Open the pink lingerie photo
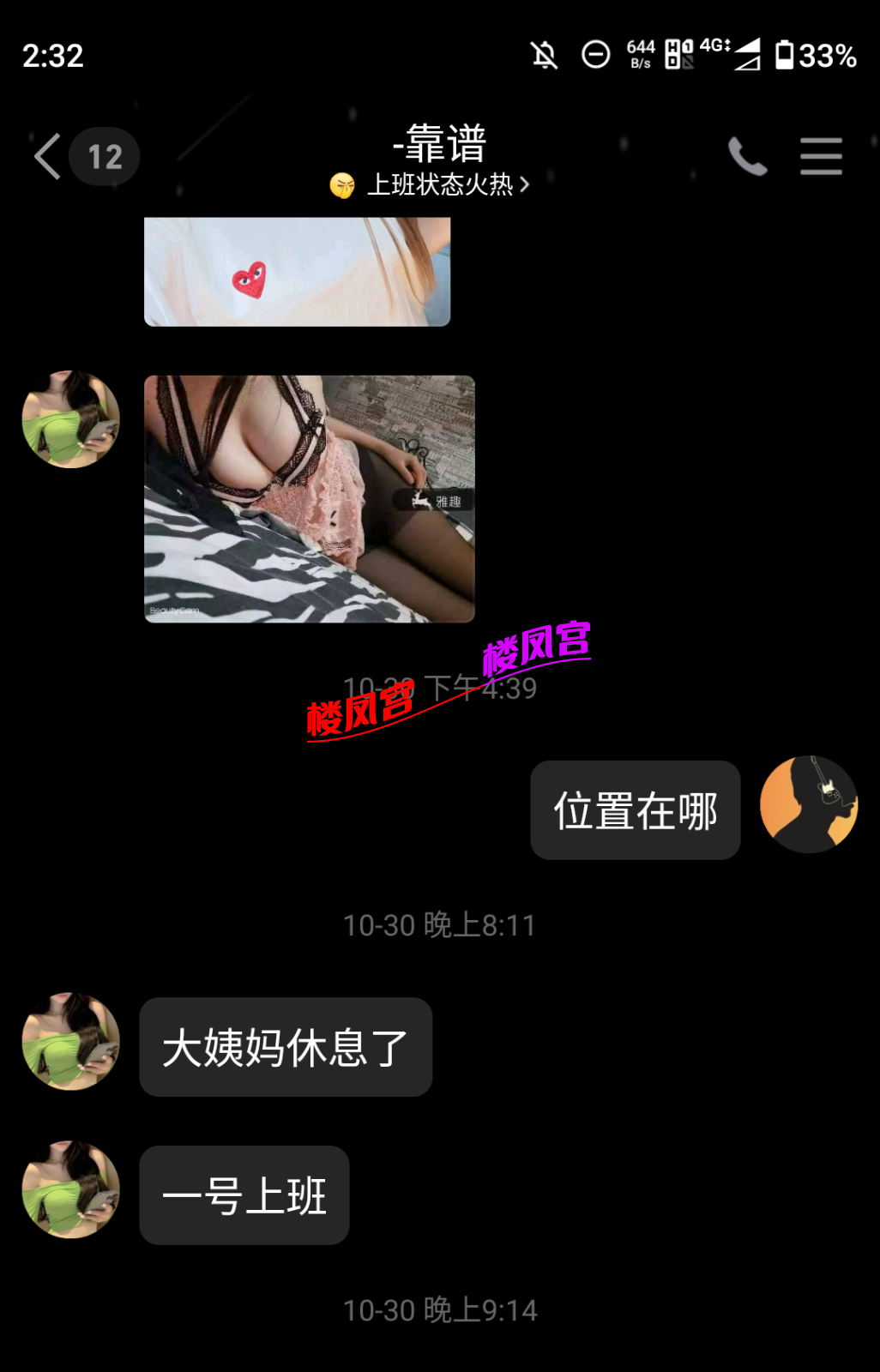The height and width of the screenshot is (1372, 880). coord(309,499)
